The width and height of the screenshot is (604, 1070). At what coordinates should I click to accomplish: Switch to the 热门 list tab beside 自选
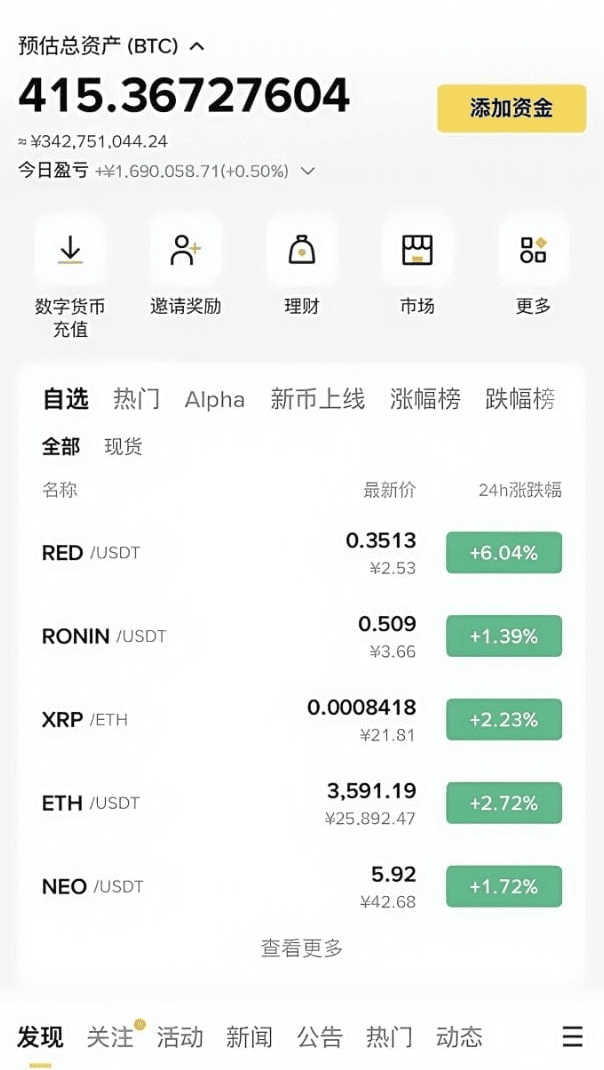(136, 399)
